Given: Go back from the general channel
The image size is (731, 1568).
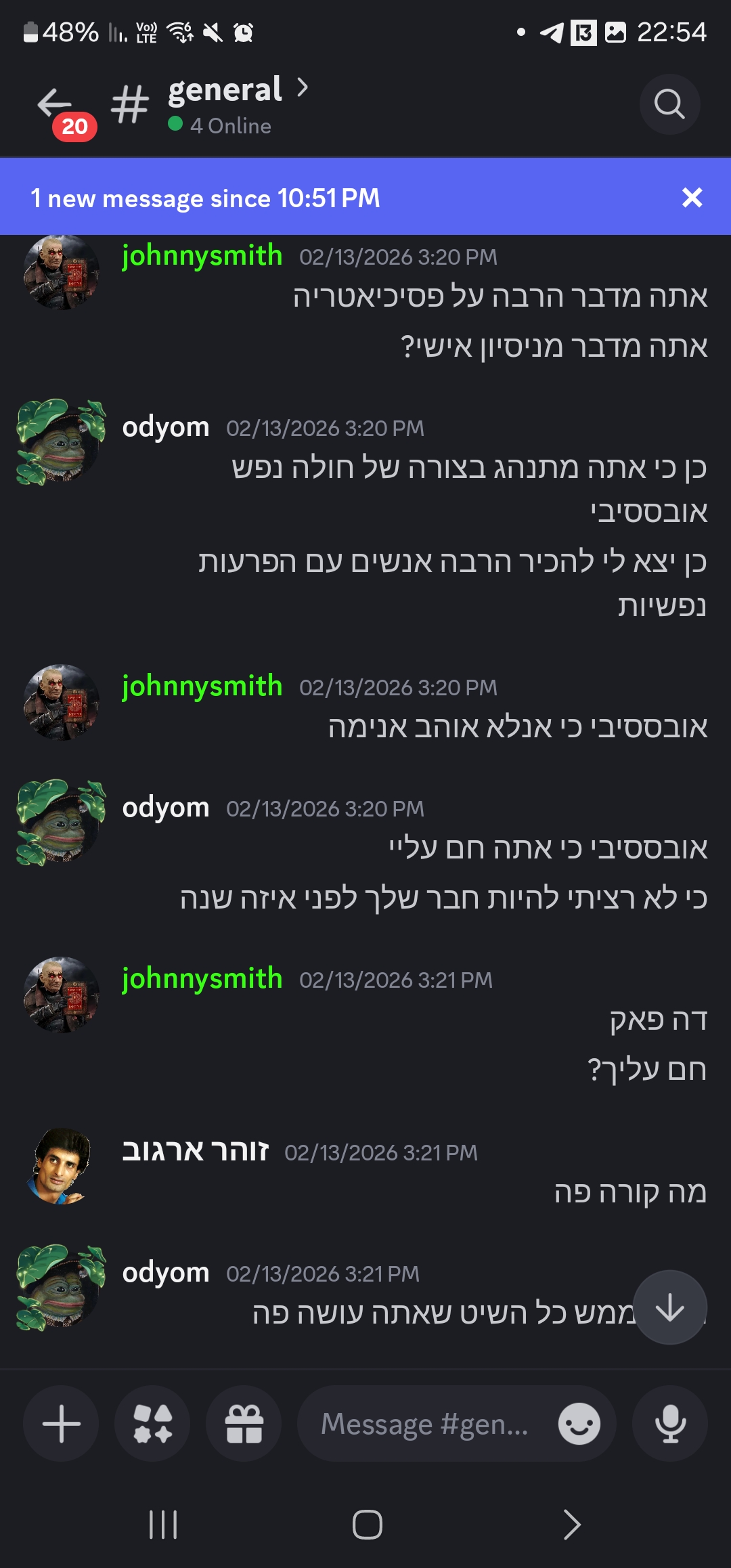Looking at the screenshot, I should 56,104.
